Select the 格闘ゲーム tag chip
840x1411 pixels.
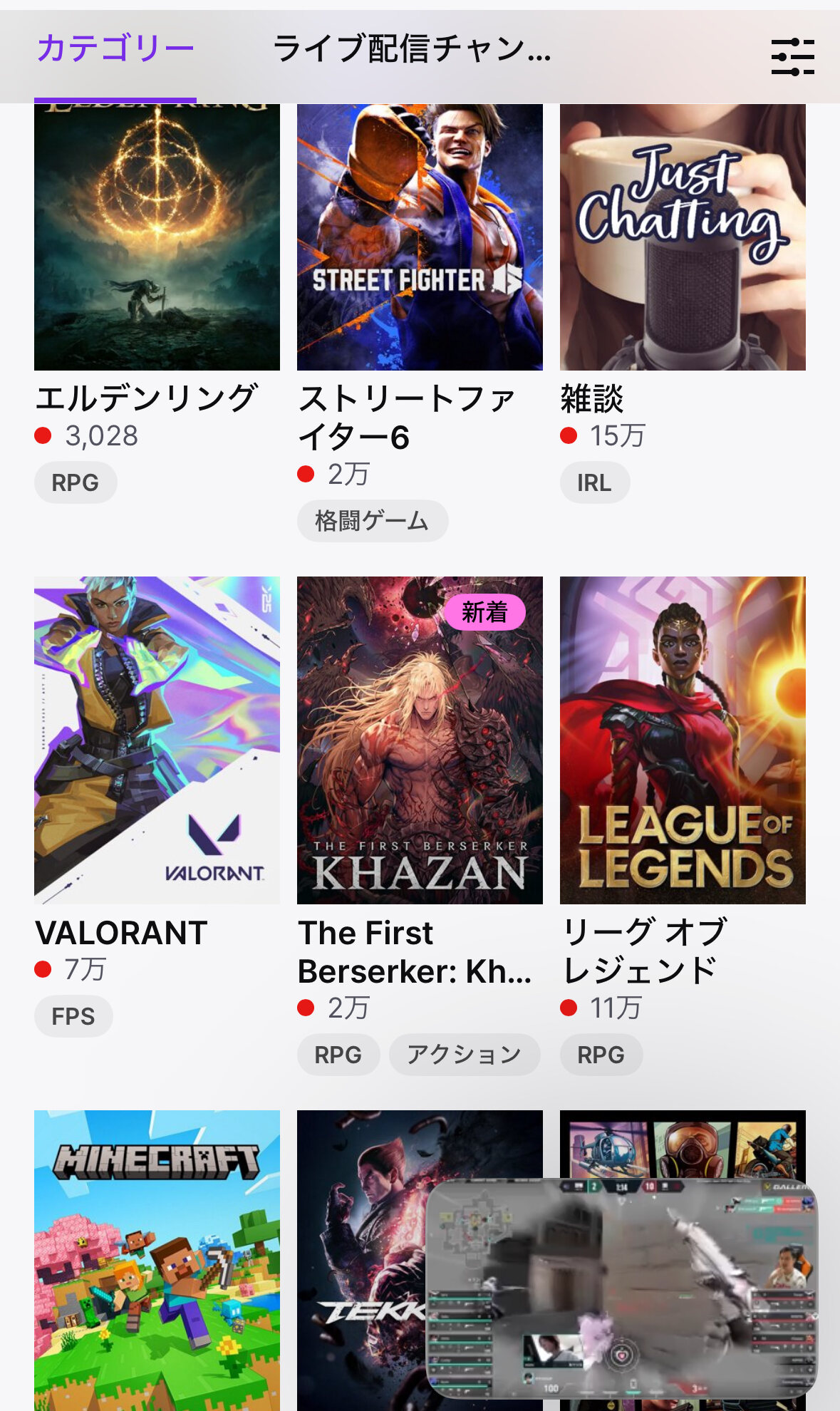coord(372,521)
